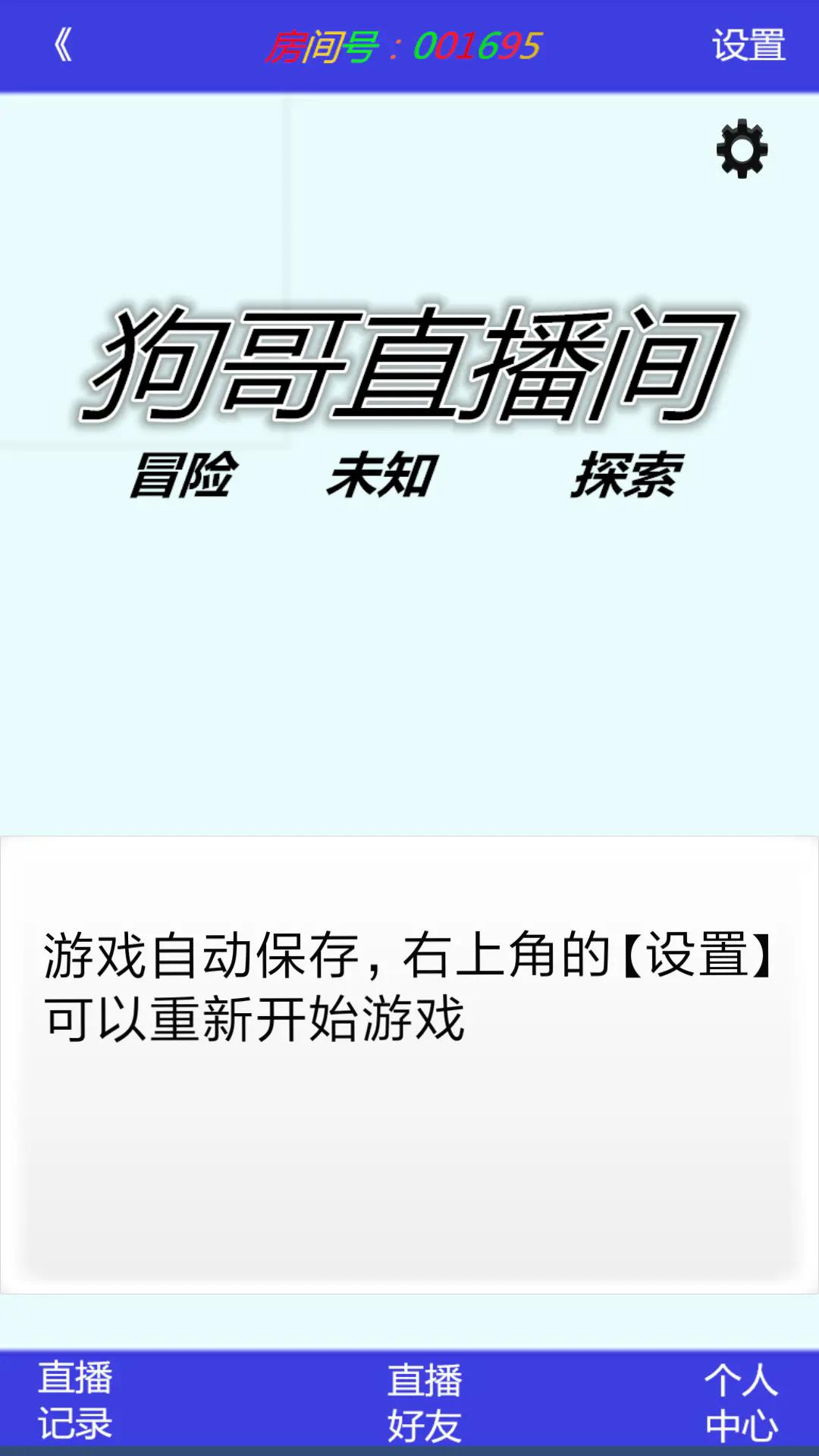This screenshot has width=819, height=1456.
Task: Tap the back double-chevron icon
Action: point(64,45)
